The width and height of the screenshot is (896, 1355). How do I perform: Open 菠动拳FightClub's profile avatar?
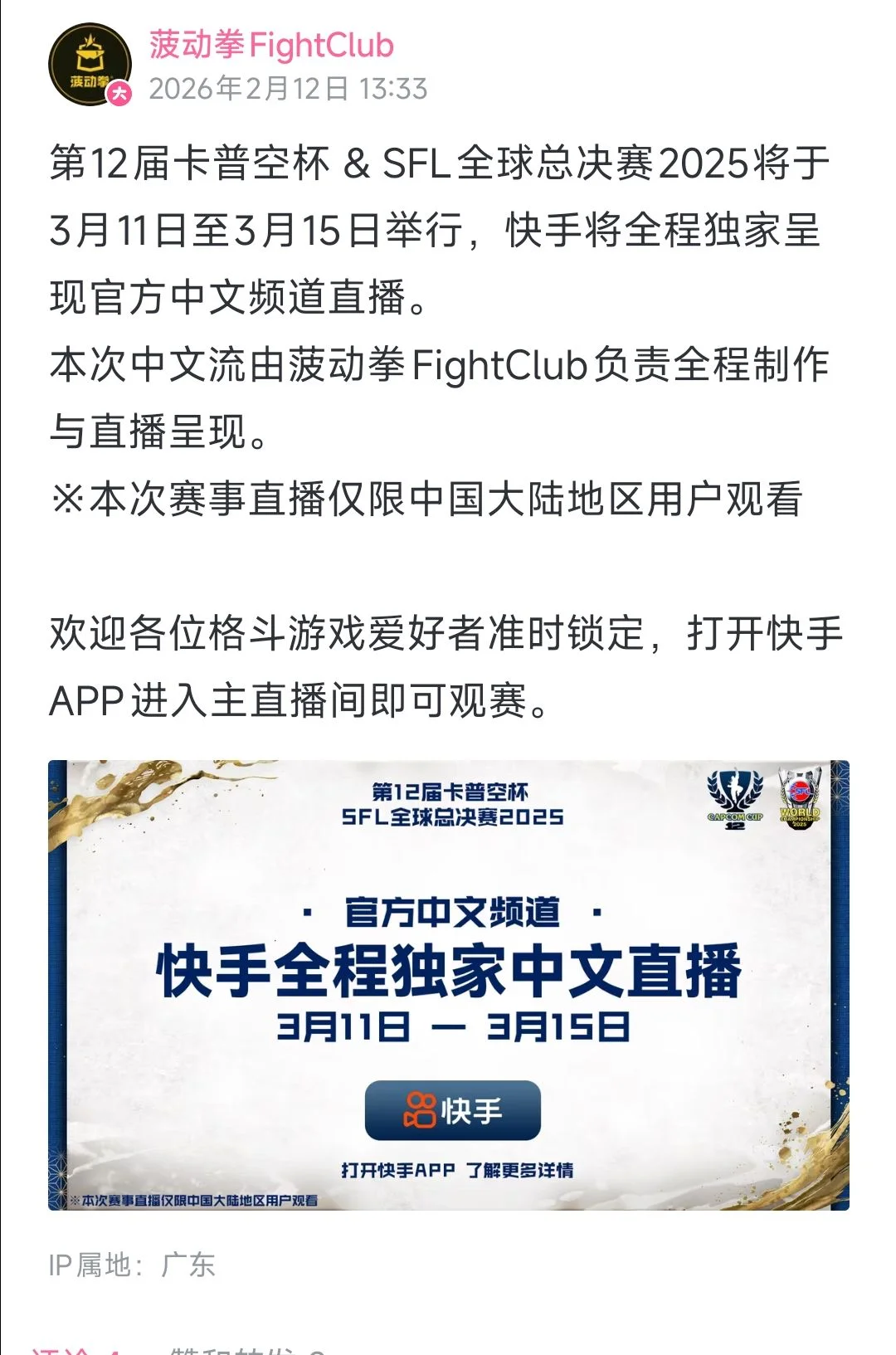(90, 65)
